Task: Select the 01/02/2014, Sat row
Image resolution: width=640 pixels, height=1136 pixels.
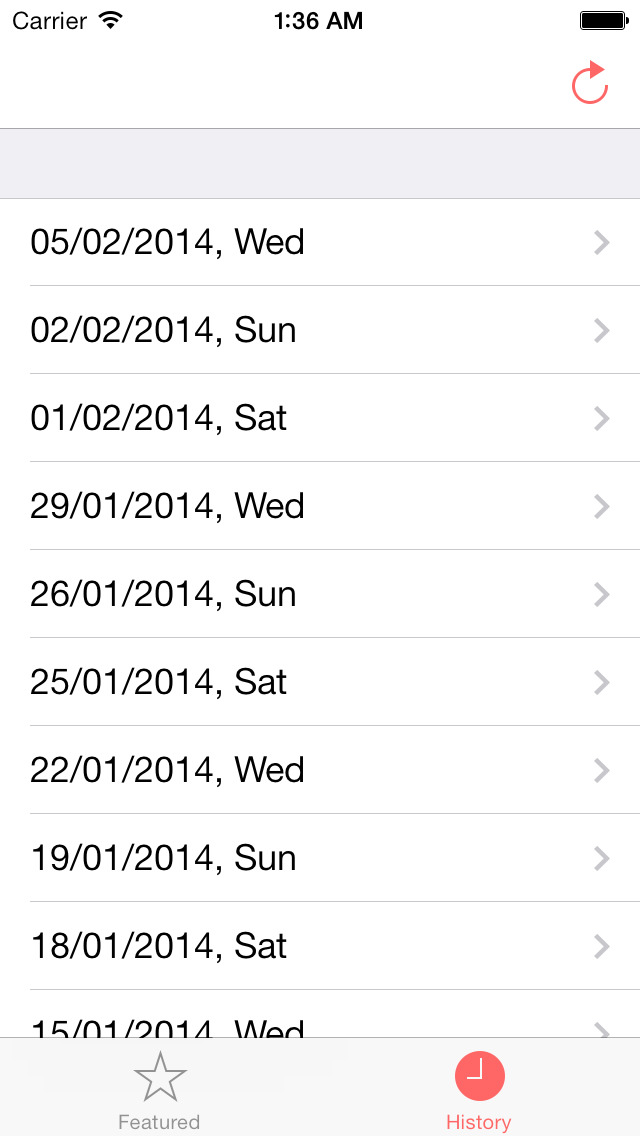Action: (x=320, y=419)
